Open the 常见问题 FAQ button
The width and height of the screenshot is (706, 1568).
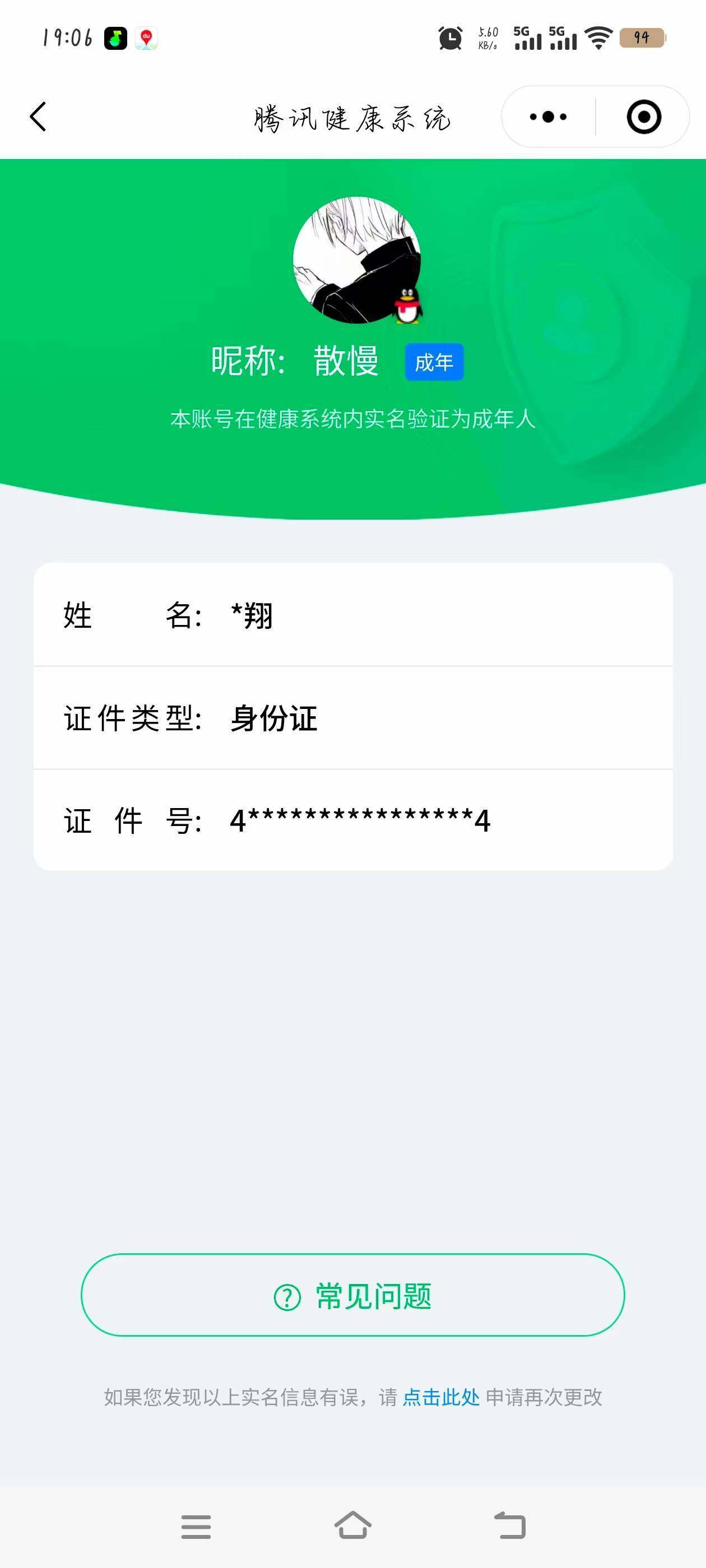(352, 1295)
